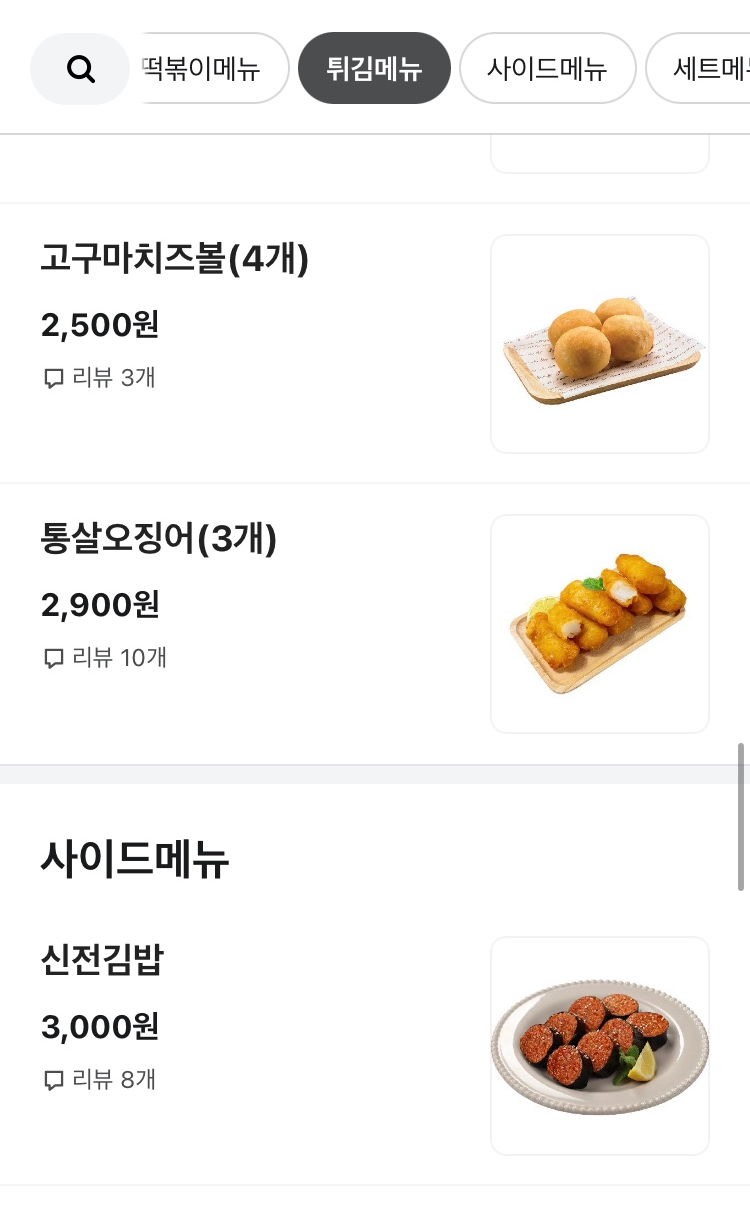The height and width of the screenshot is (1209, 750).
Task: Open the 신전김밥 menu item
Action: click(x=102, y=962)
